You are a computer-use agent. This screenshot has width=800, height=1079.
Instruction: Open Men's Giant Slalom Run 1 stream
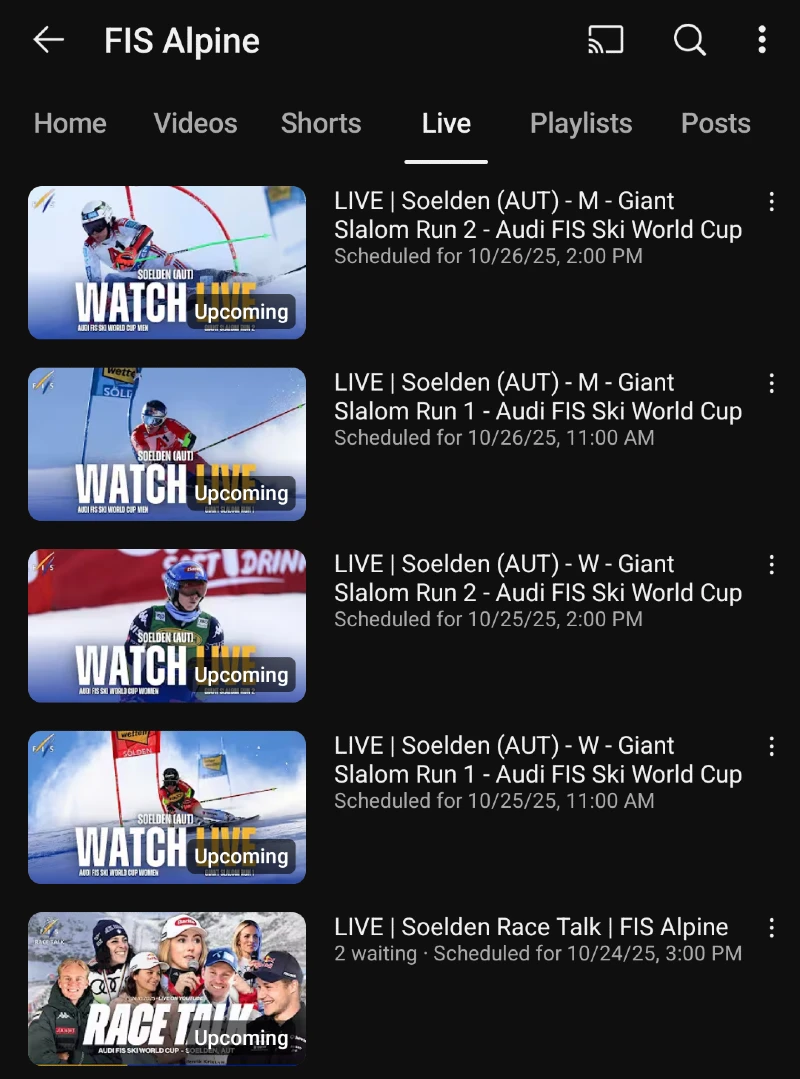point(167,444)
